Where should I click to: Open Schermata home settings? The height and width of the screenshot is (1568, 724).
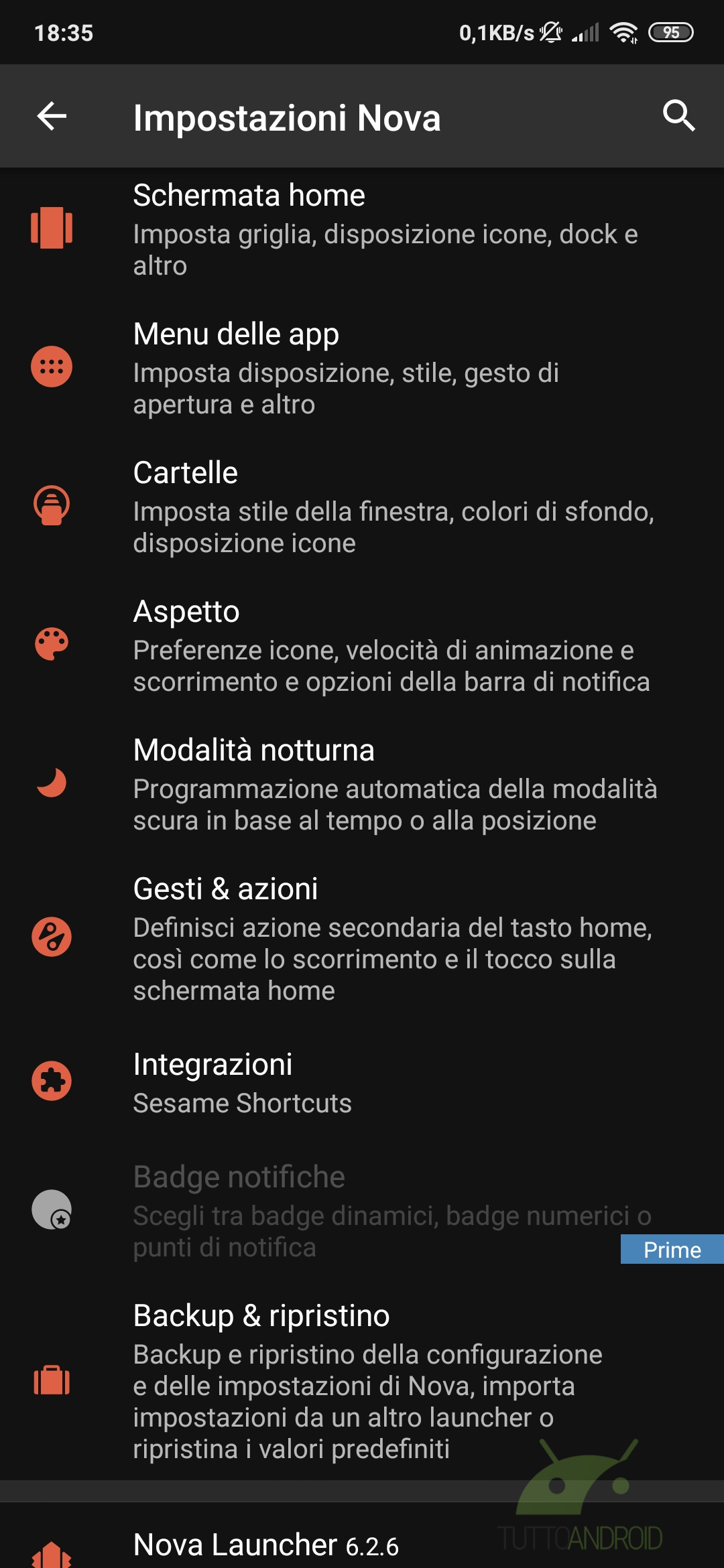(x=362, y=229)
